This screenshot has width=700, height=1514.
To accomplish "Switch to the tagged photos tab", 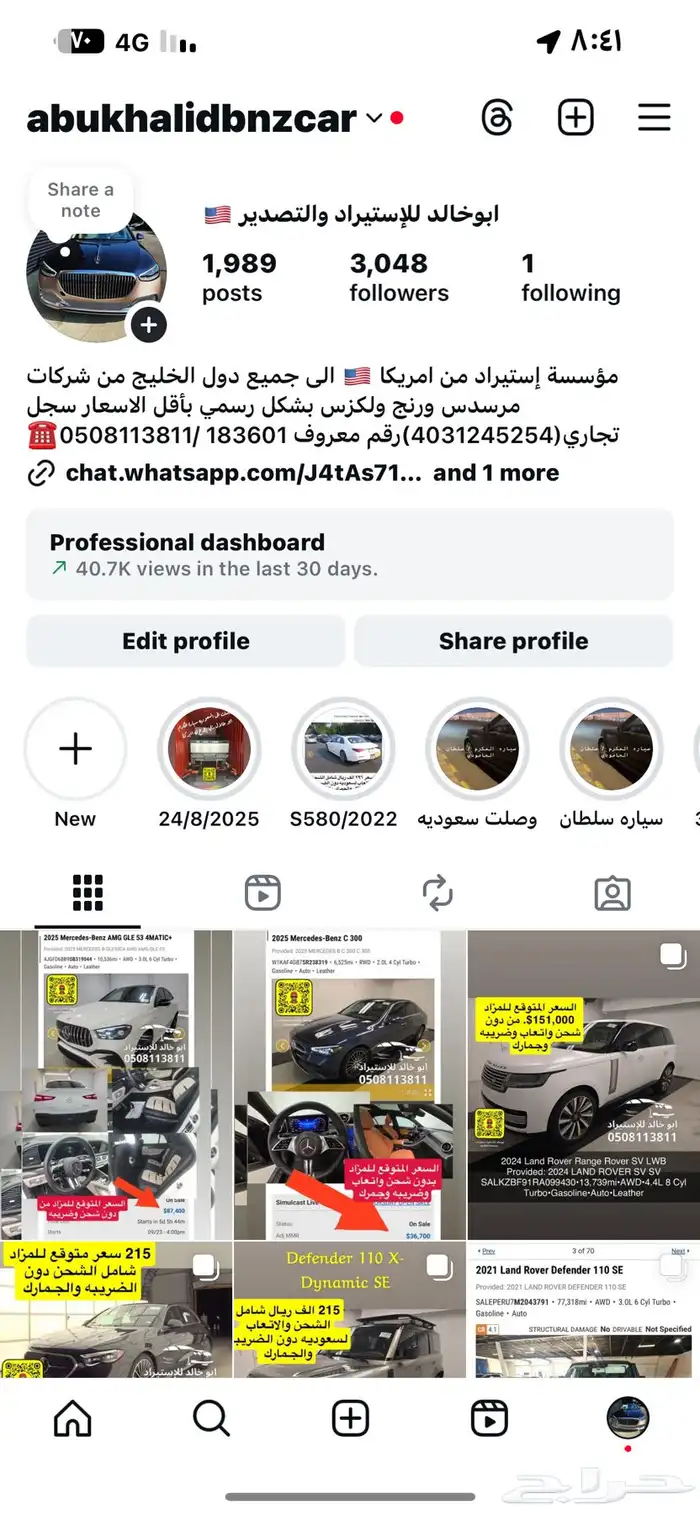I will click(x=612, y=893).
